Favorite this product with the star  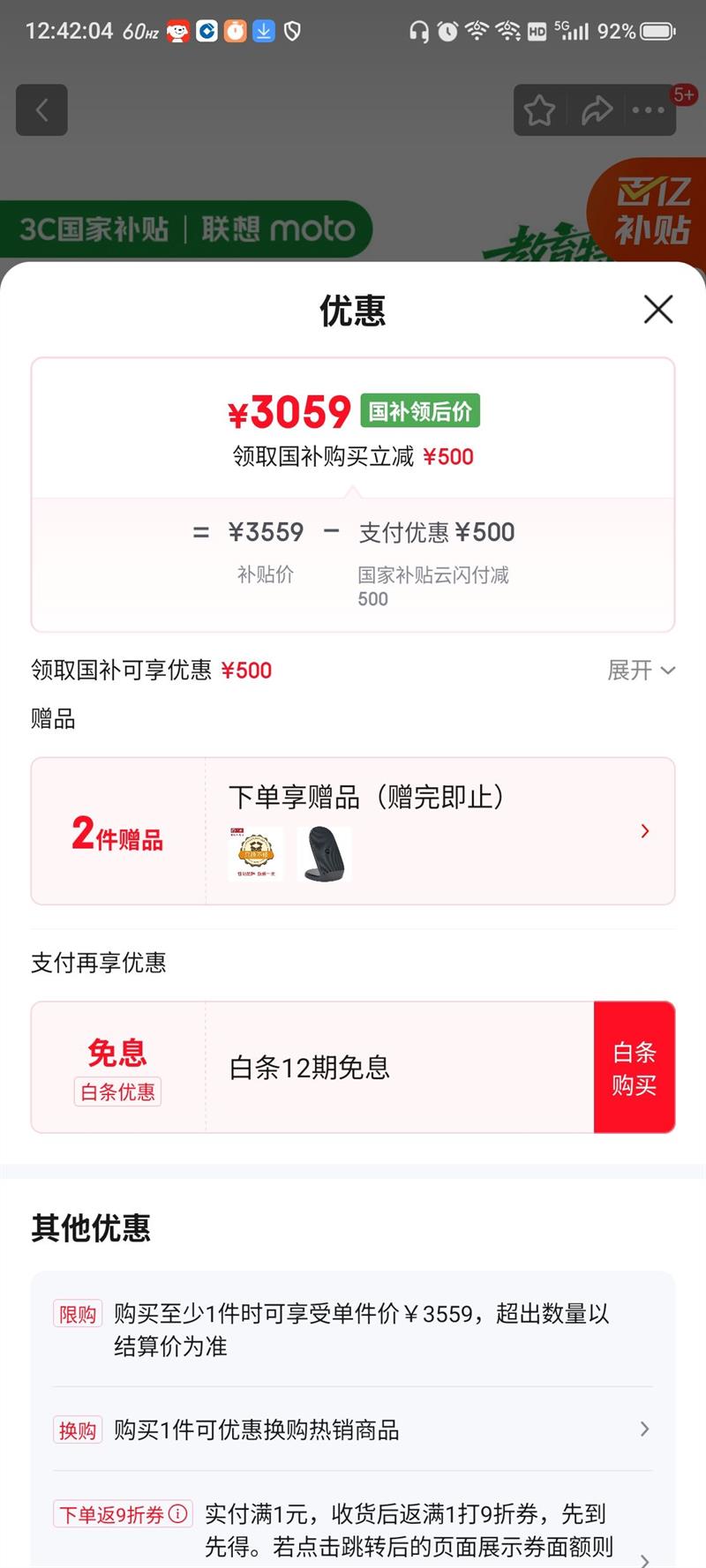(539, 110)
